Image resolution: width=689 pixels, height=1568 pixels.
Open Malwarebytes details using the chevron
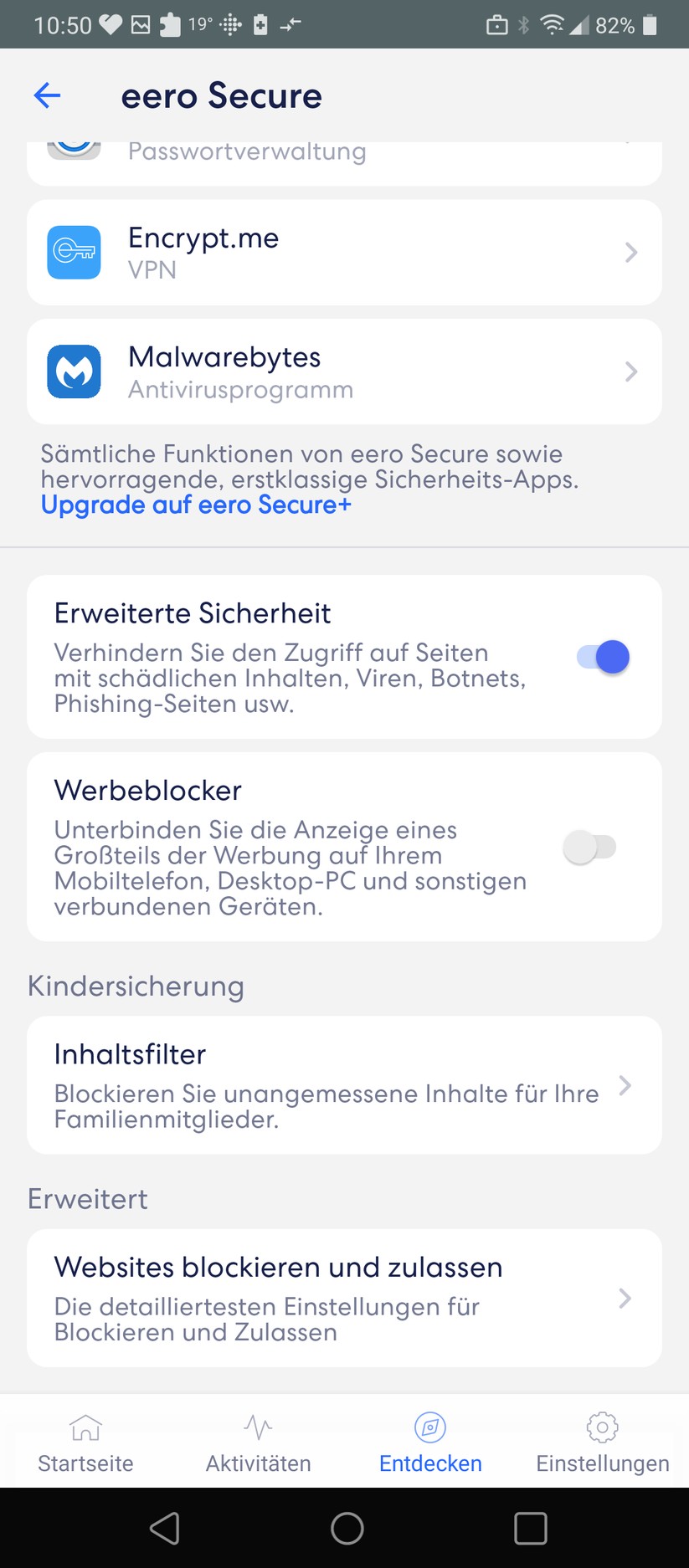630,371
